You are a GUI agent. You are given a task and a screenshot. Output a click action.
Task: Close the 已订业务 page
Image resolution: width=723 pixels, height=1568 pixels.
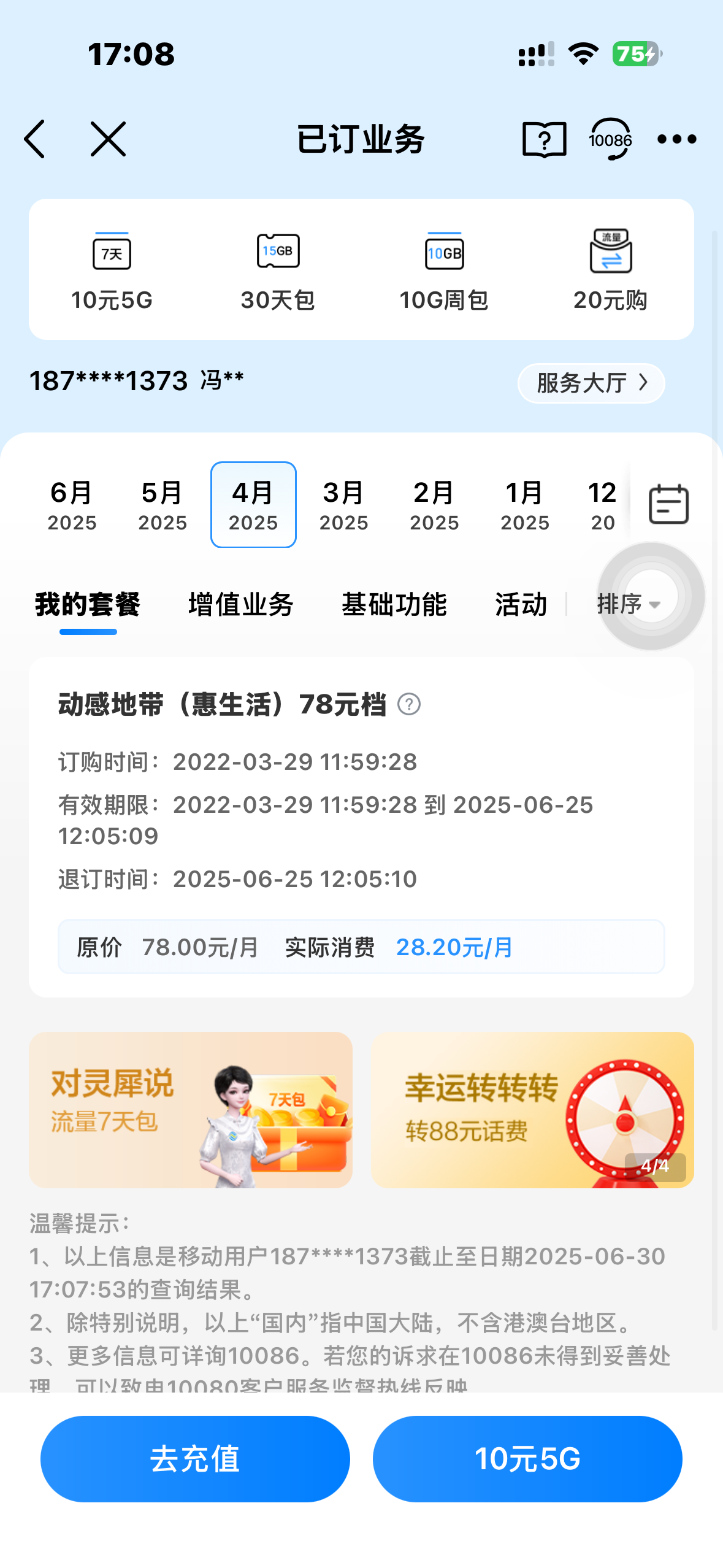pos(108,139)
